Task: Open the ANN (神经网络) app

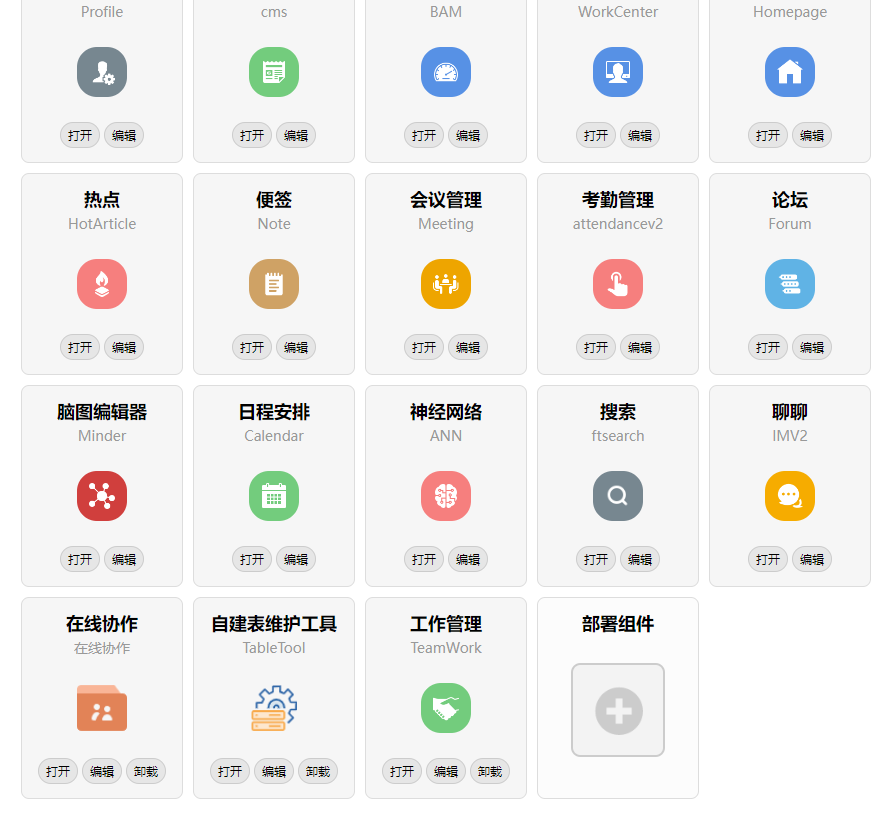Action: coord(424,559)
